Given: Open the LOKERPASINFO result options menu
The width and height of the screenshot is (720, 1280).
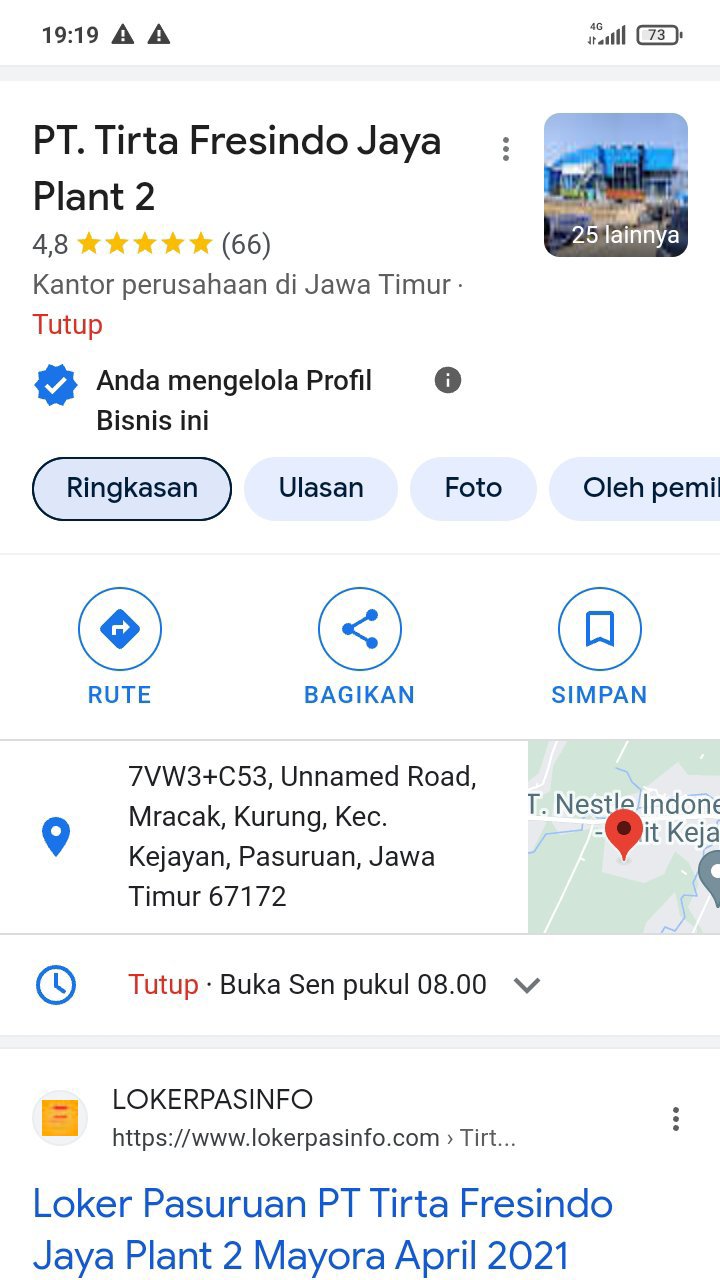Looking at the screenshot, I should tap(676, 1119).
